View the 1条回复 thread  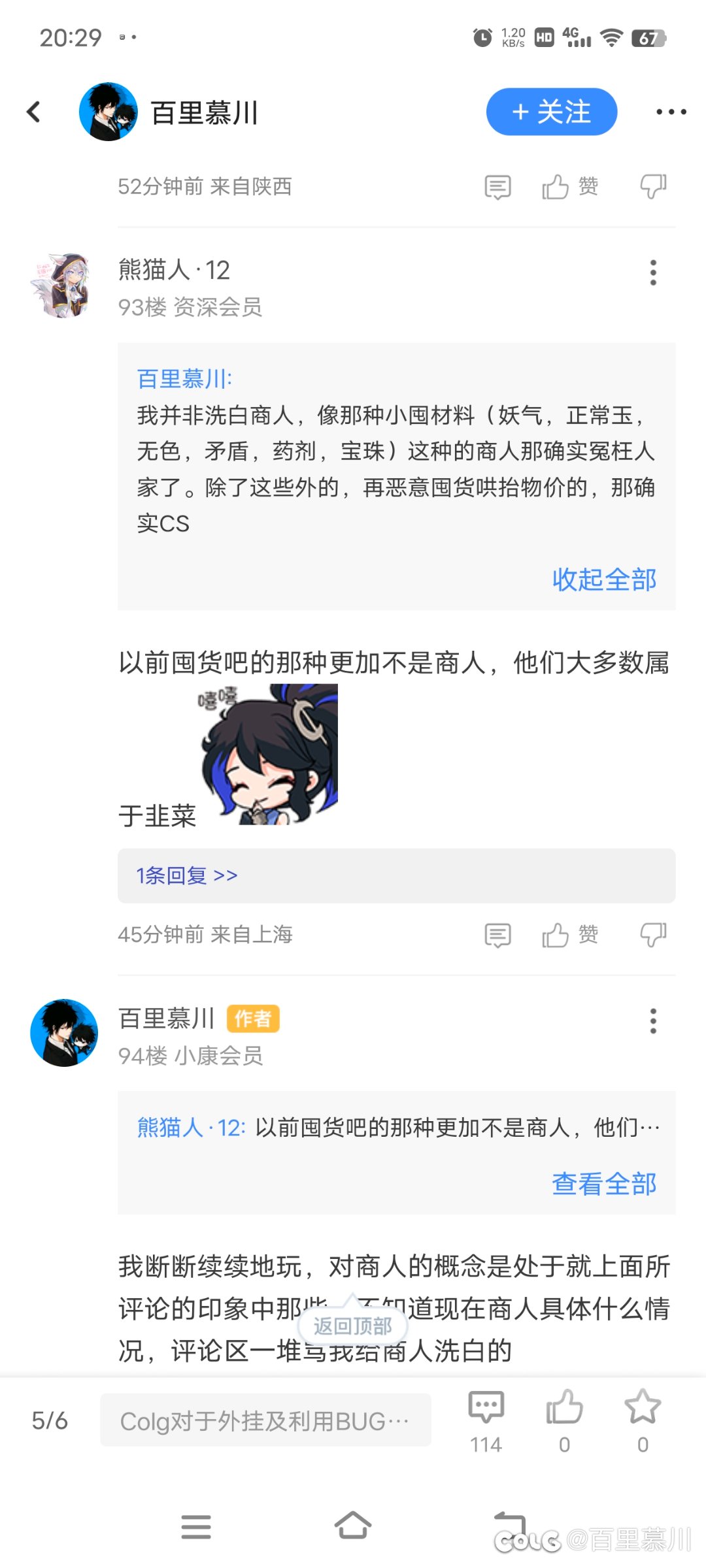187,875
